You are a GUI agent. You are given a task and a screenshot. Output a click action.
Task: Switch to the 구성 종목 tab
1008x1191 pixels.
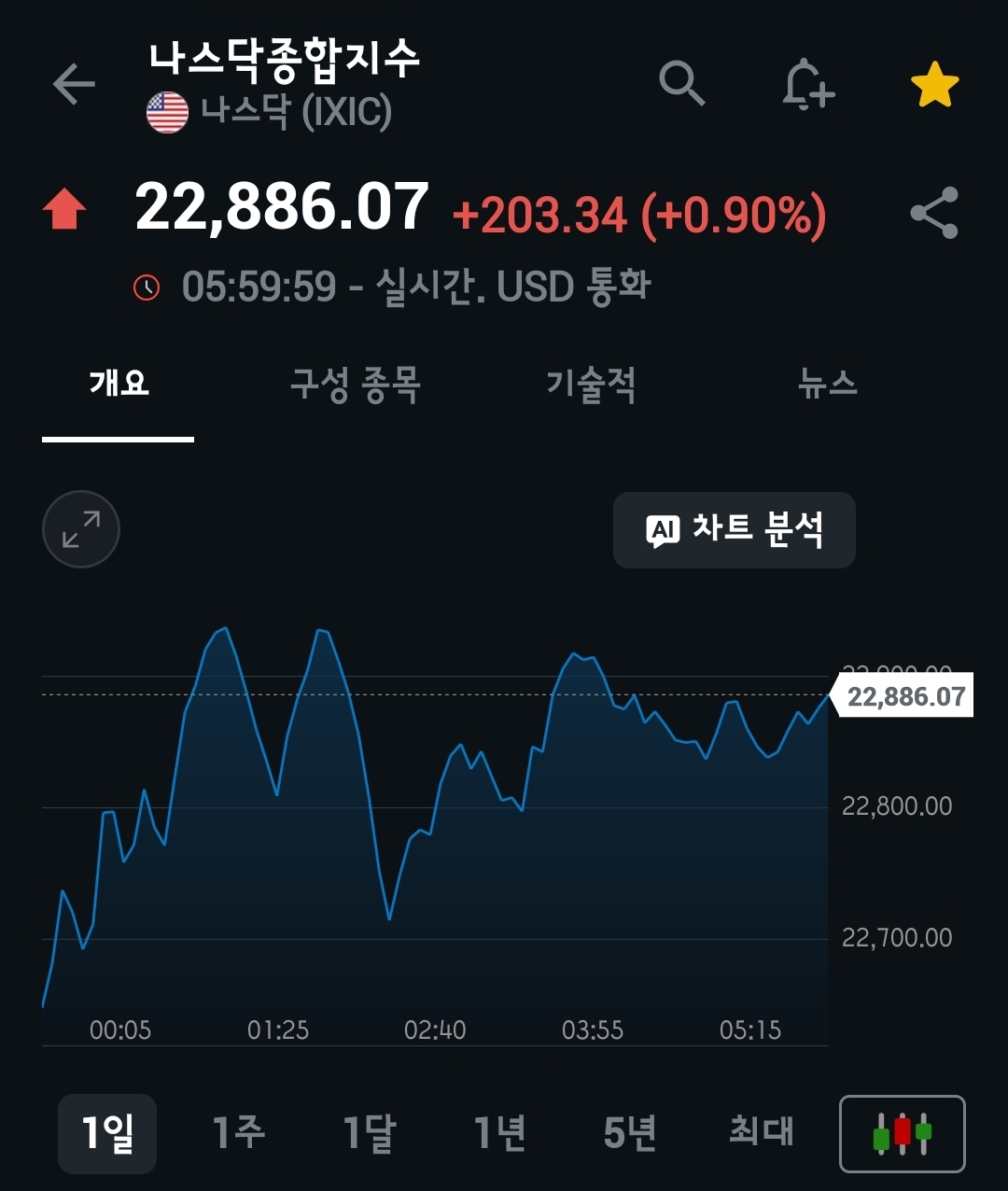pos(355,384)
